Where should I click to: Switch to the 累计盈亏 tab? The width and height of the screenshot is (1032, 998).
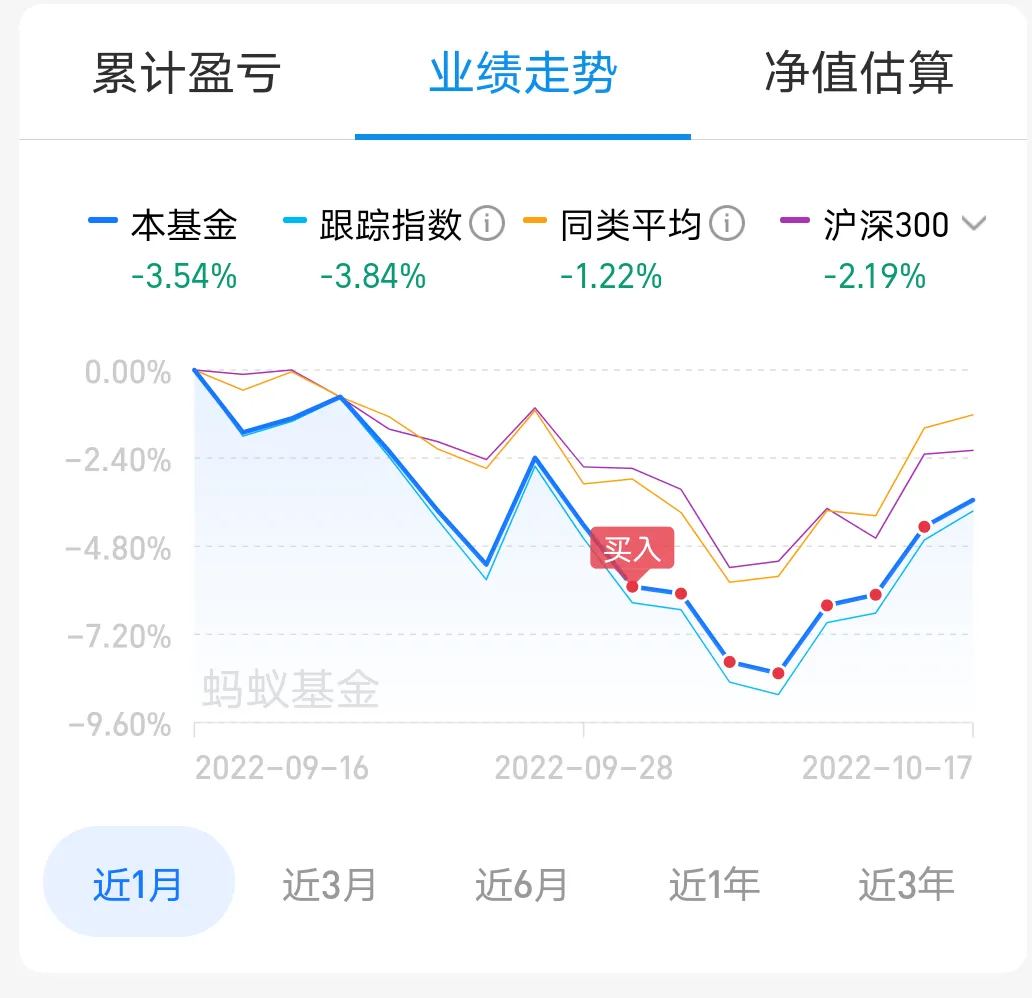(186, 74)
